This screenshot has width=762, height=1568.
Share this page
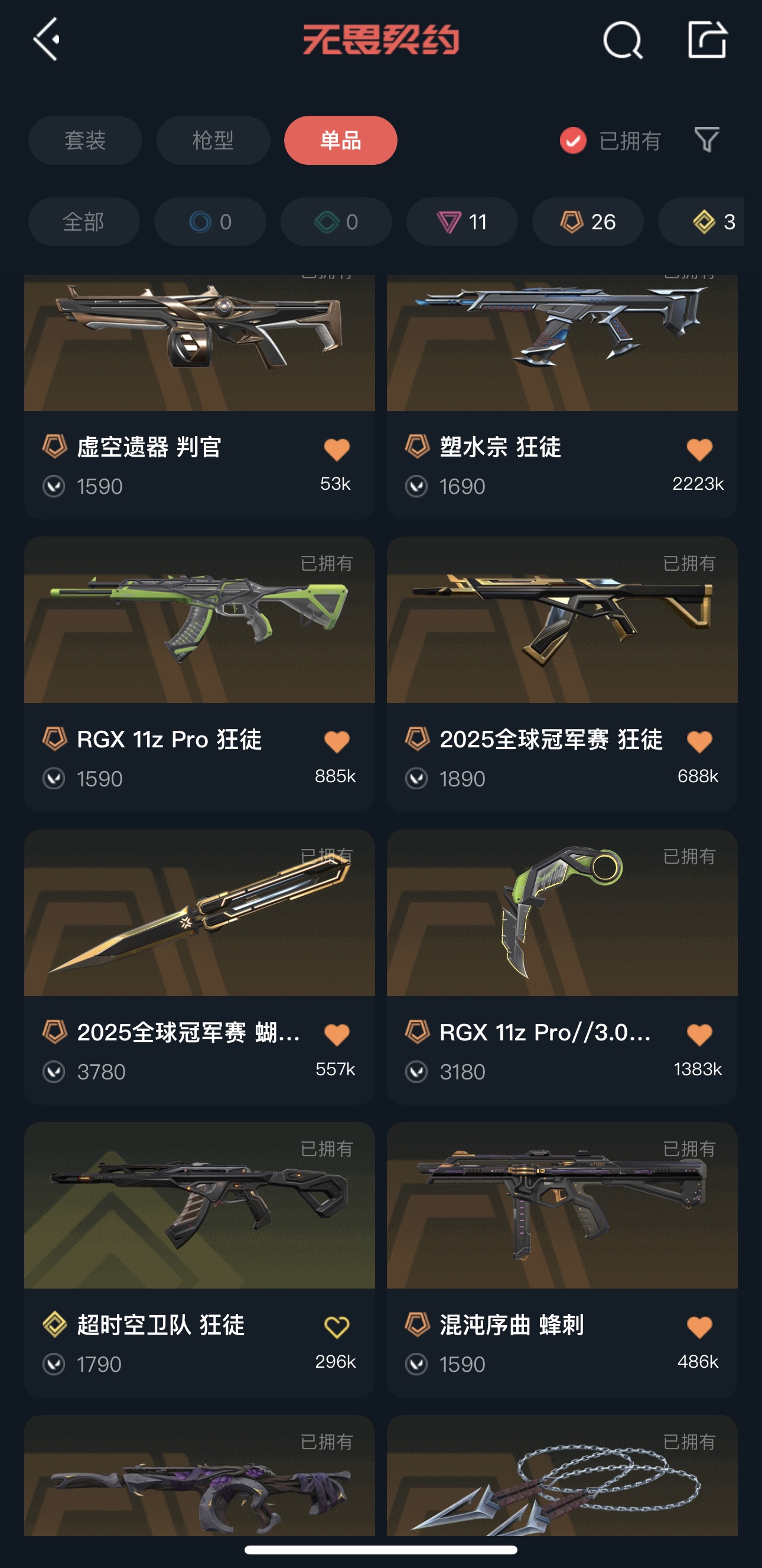coord(706,40)
